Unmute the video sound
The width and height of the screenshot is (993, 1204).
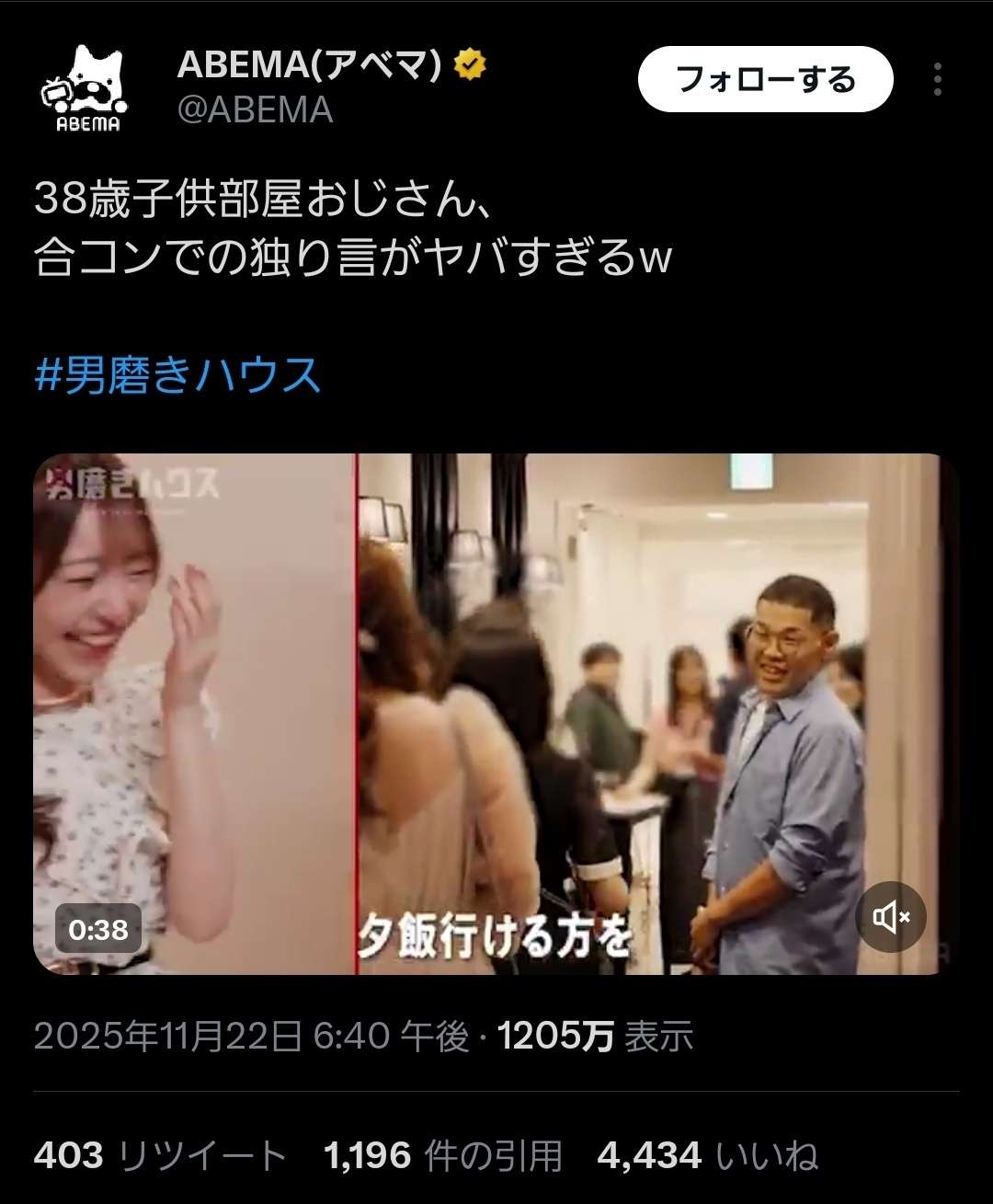890,916
